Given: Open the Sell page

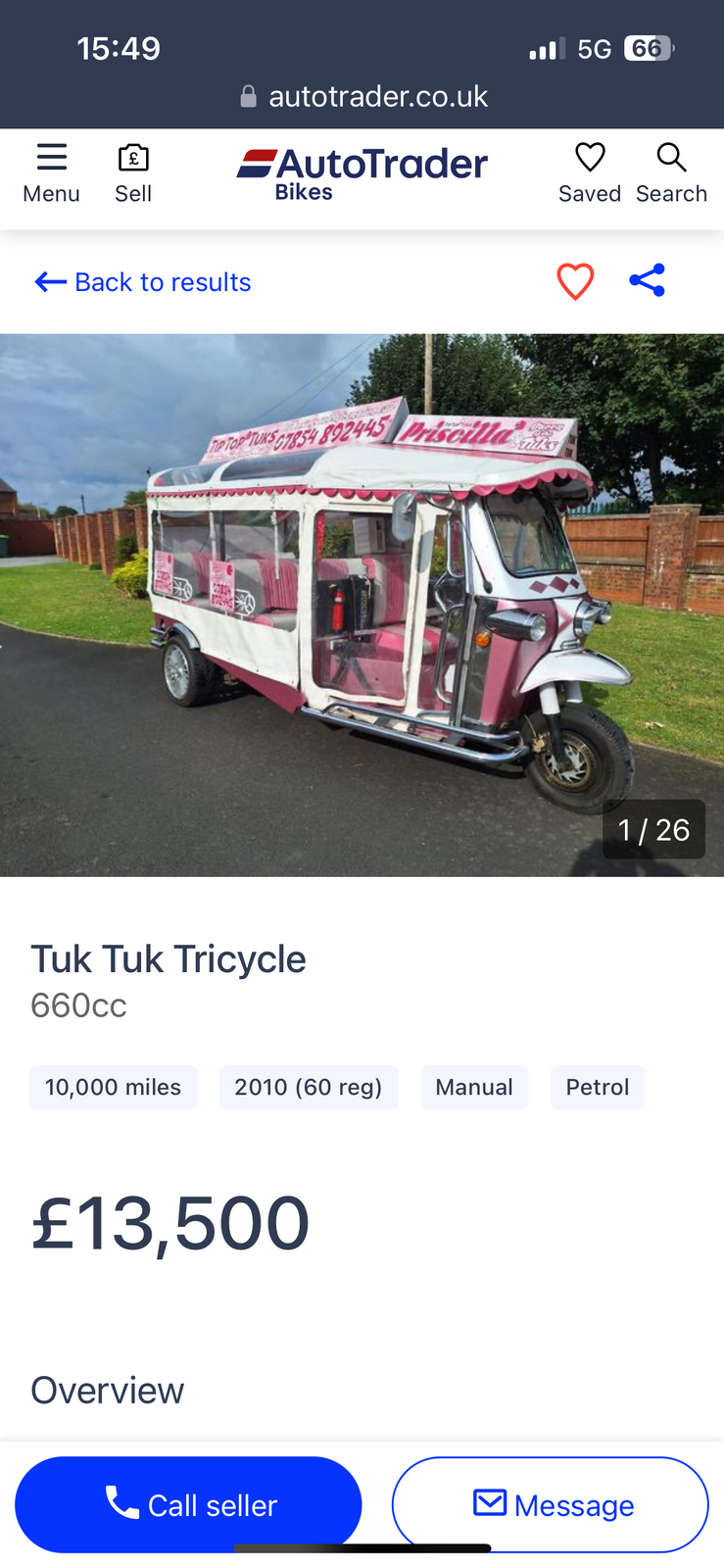Looking at the screenshot, I should [x=133, y=173].
